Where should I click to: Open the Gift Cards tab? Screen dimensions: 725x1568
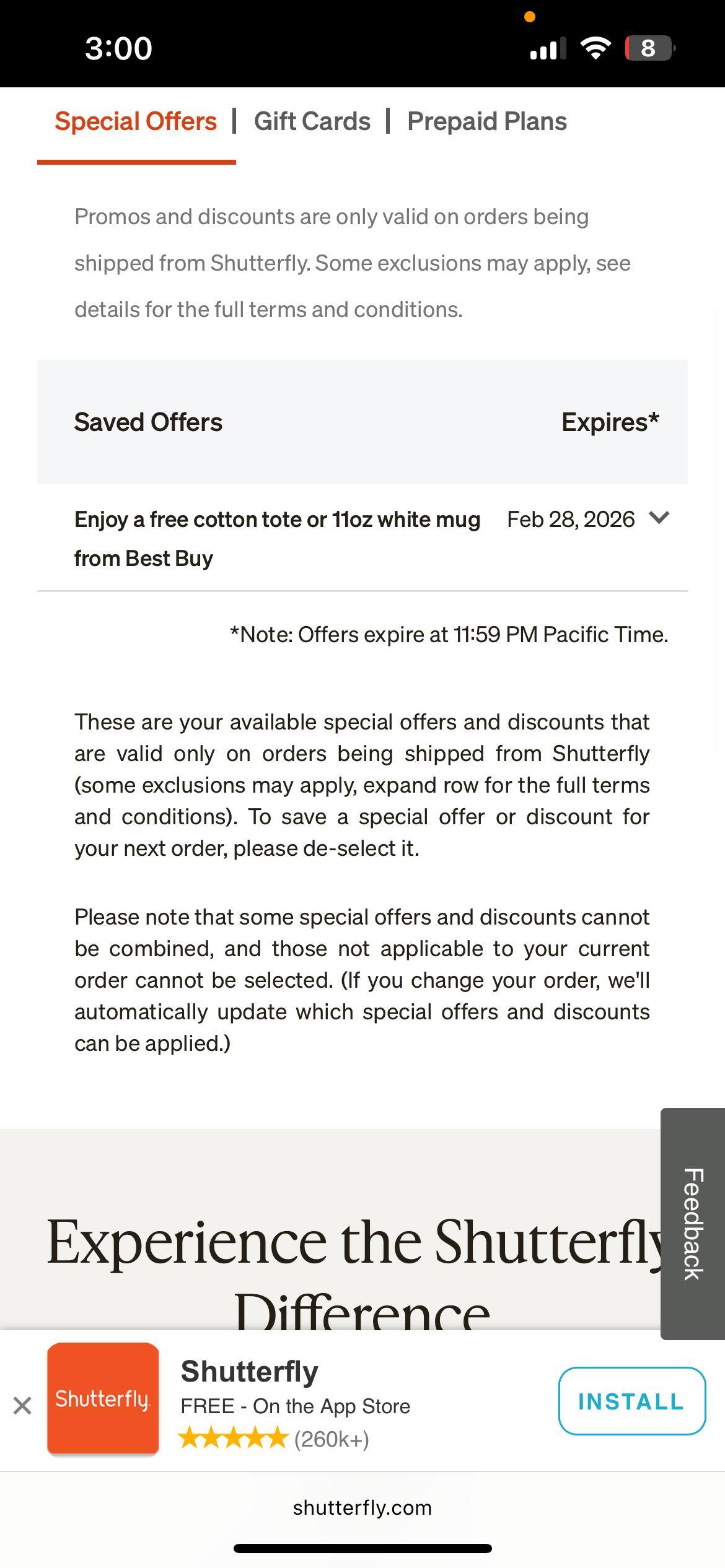312,122
